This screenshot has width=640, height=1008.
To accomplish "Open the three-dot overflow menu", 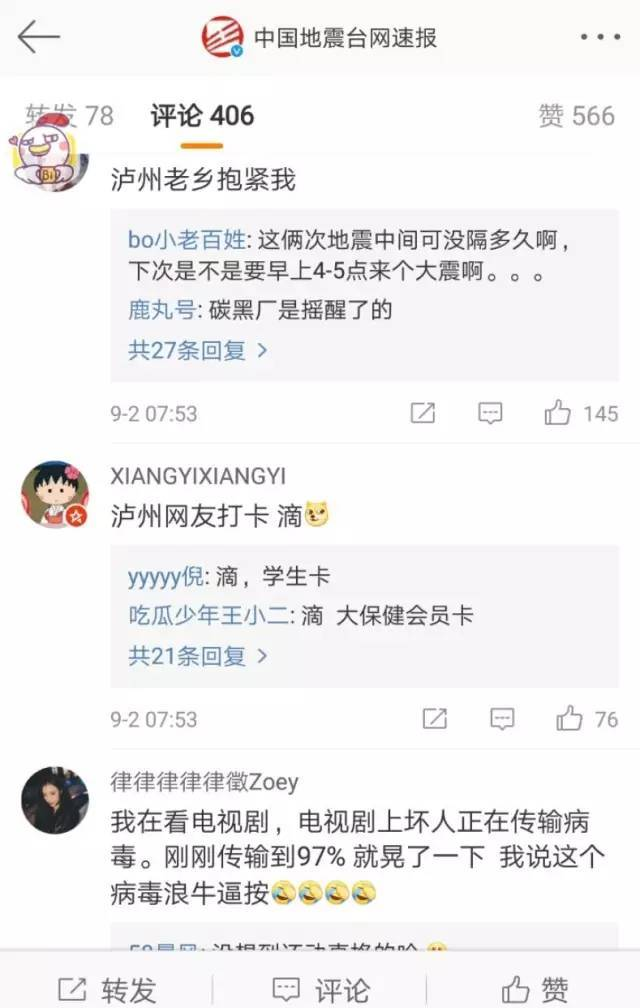I will click(599, 38).
